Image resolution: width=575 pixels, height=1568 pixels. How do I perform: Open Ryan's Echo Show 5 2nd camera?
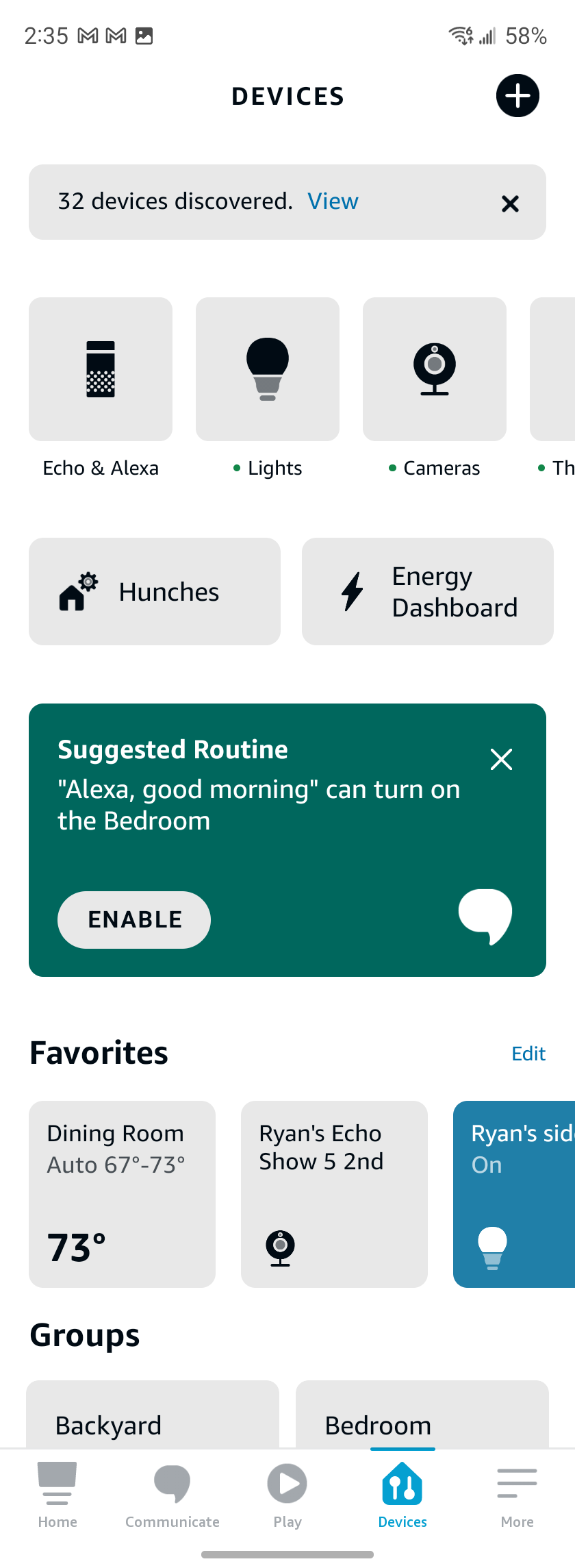[x=334, y=1194]
